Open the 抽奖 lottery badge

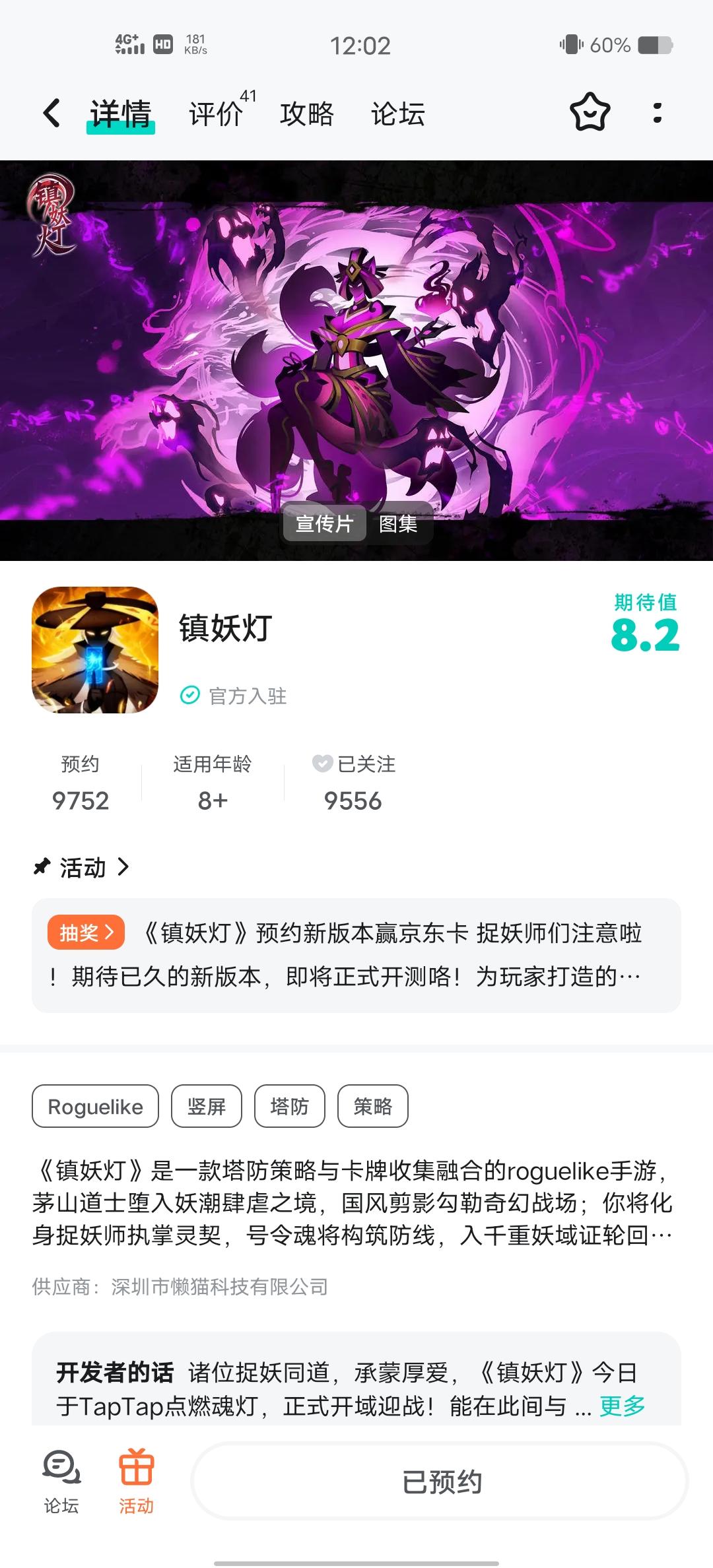point(86,932)
